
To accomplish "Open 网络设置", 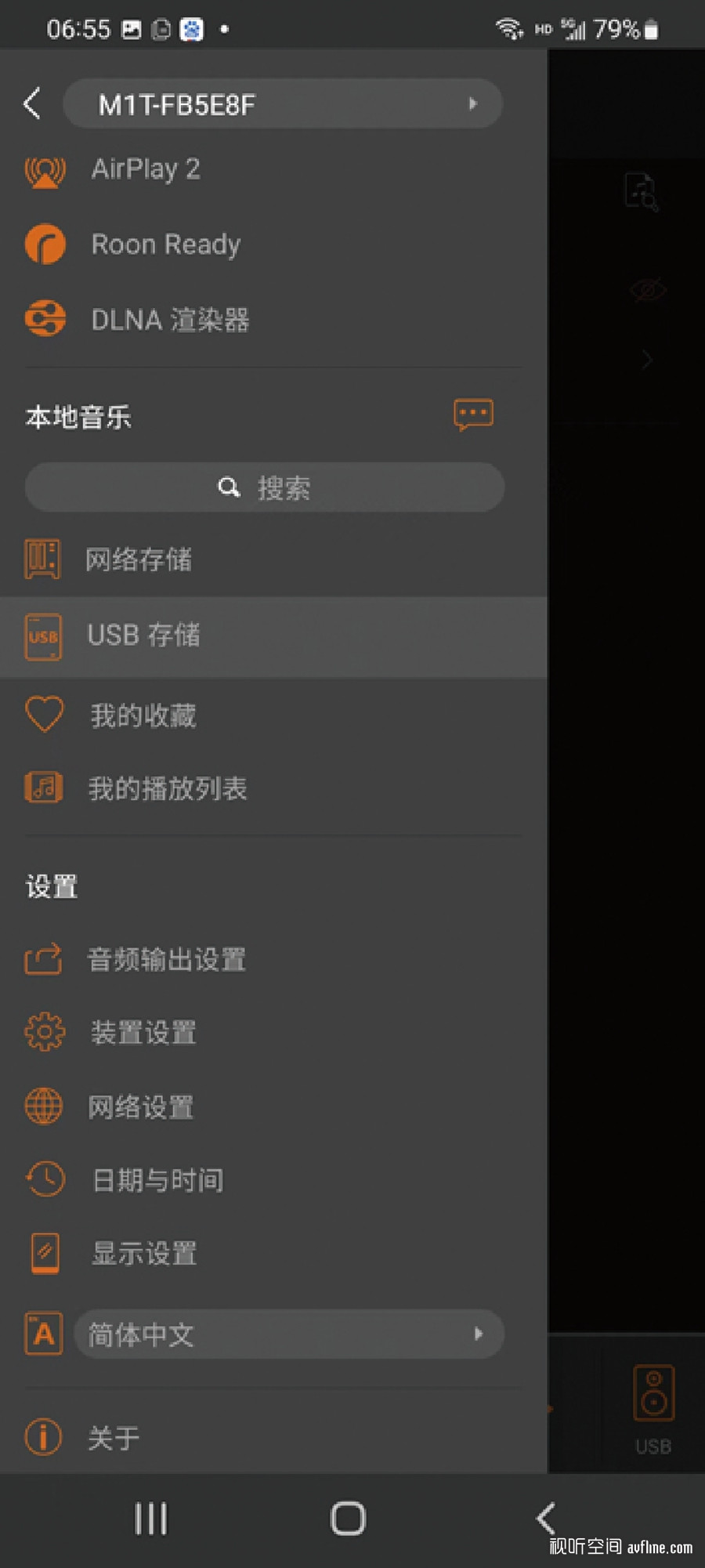I will (273, 1107).
